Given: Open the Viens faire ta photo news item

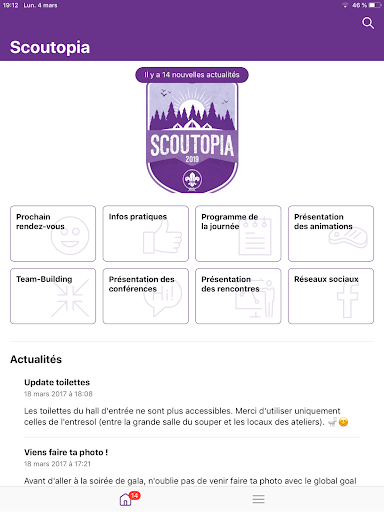Looking at the screenshot, I should (192, 466).
